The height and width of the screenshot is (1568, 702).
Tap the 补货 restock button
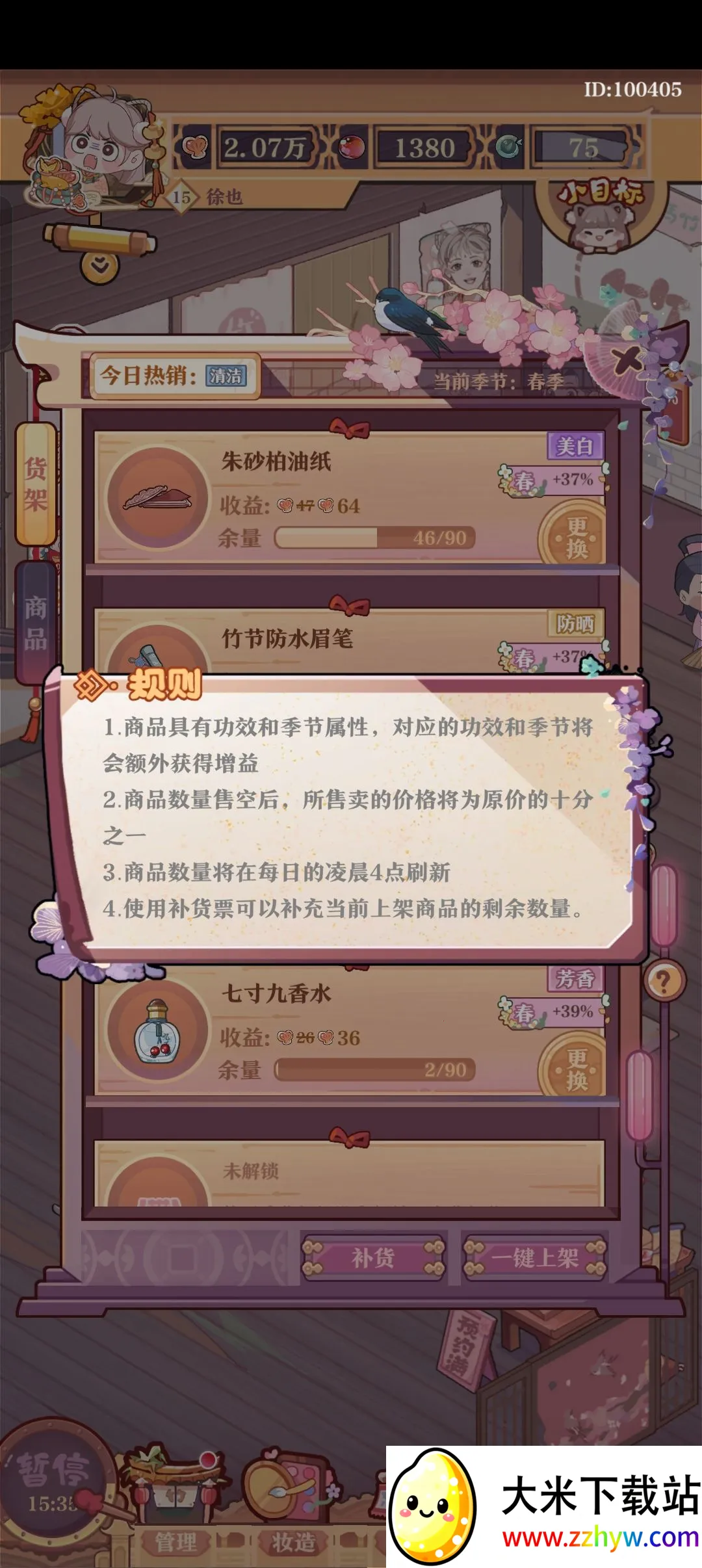[373, 1258]
